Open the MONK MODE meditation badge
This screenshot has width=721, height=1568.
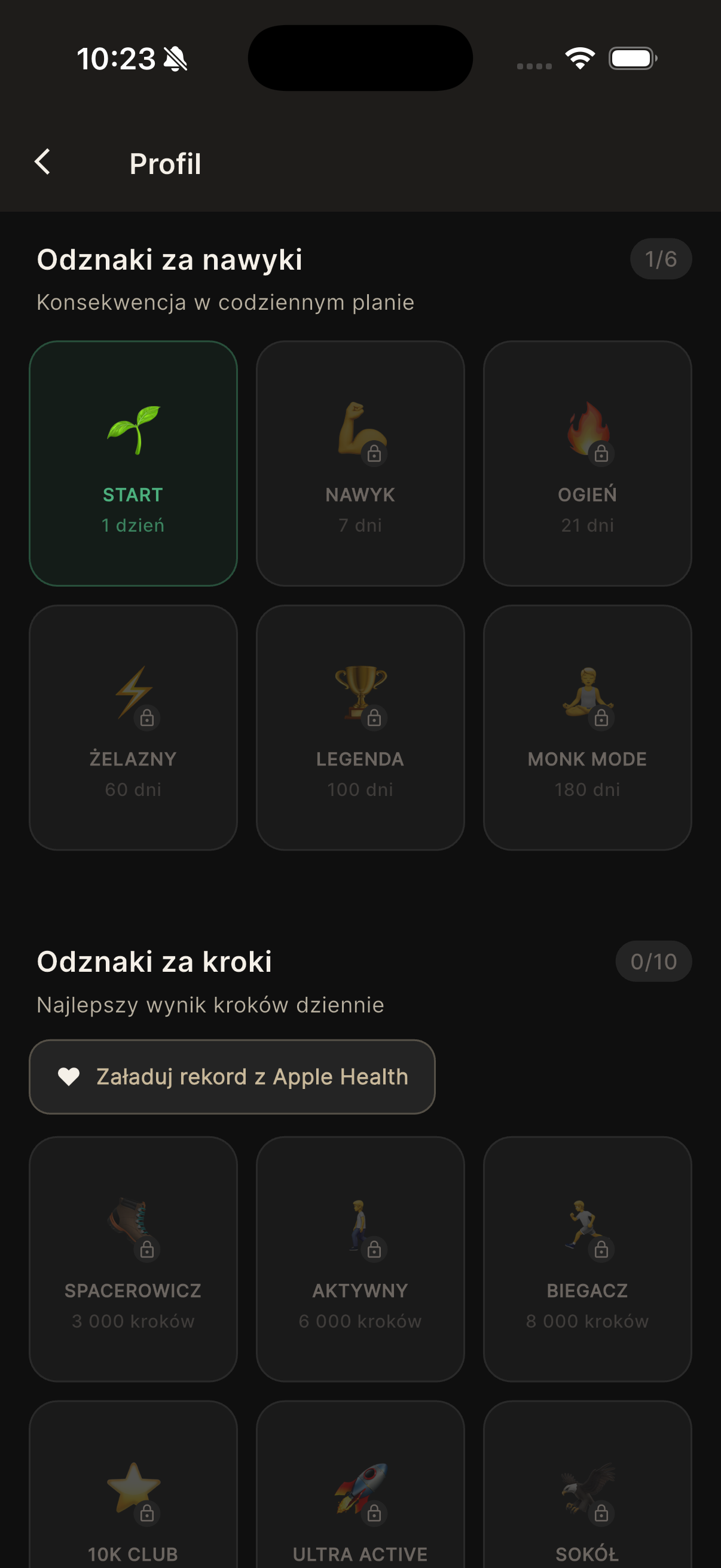pyautogui.click(x=587, y=724)
